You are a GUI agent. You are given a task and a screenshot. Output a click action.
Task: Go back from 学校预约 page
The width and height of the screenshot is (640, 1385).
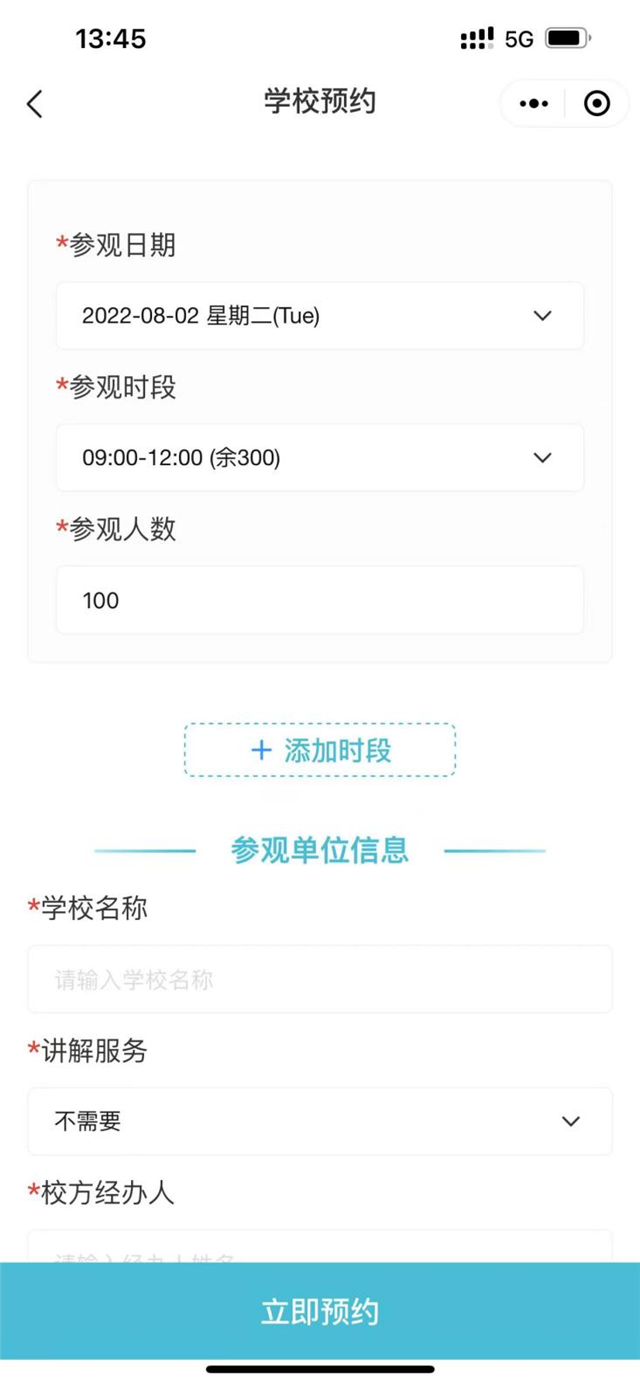[x=35, y=104]
